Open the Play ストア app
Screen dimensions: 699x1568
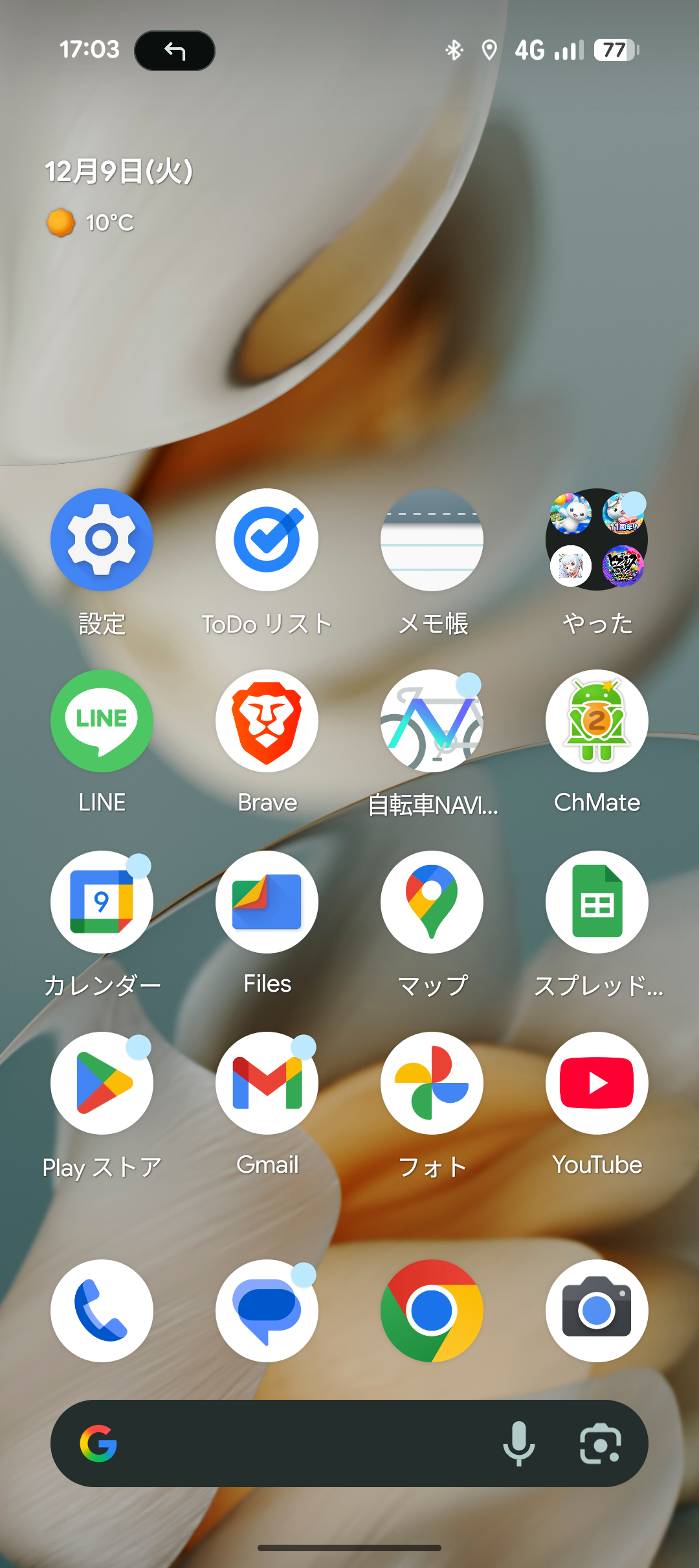tap(102, 1083)
